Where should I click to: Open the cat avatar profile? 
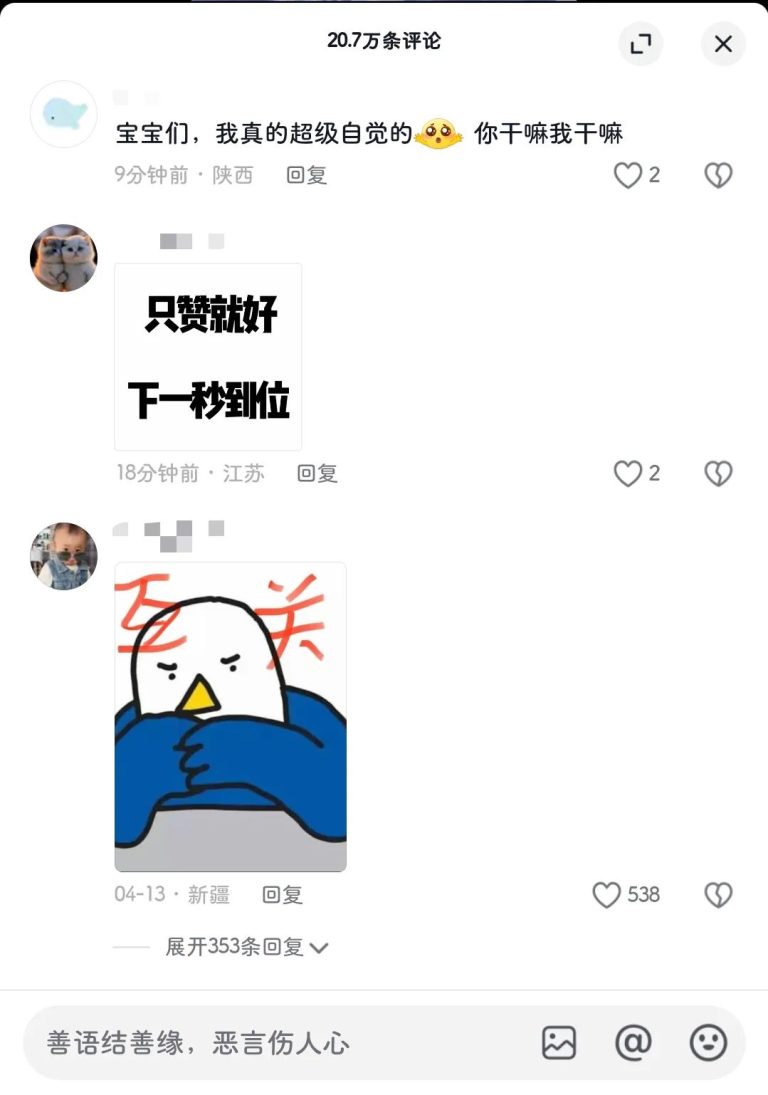(x=64, y=258)
